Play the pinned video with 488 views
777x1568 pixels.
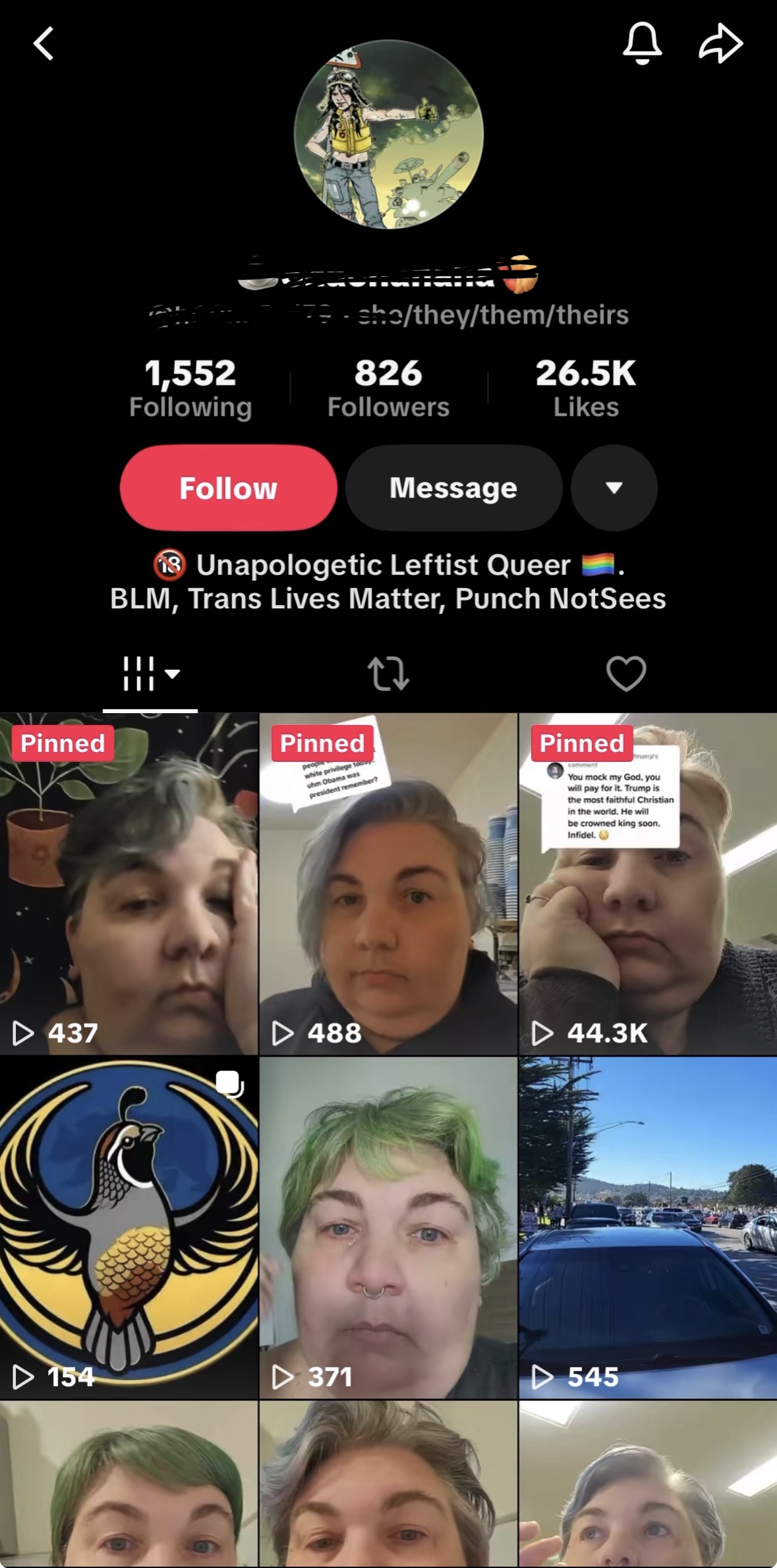click(388, 883)
